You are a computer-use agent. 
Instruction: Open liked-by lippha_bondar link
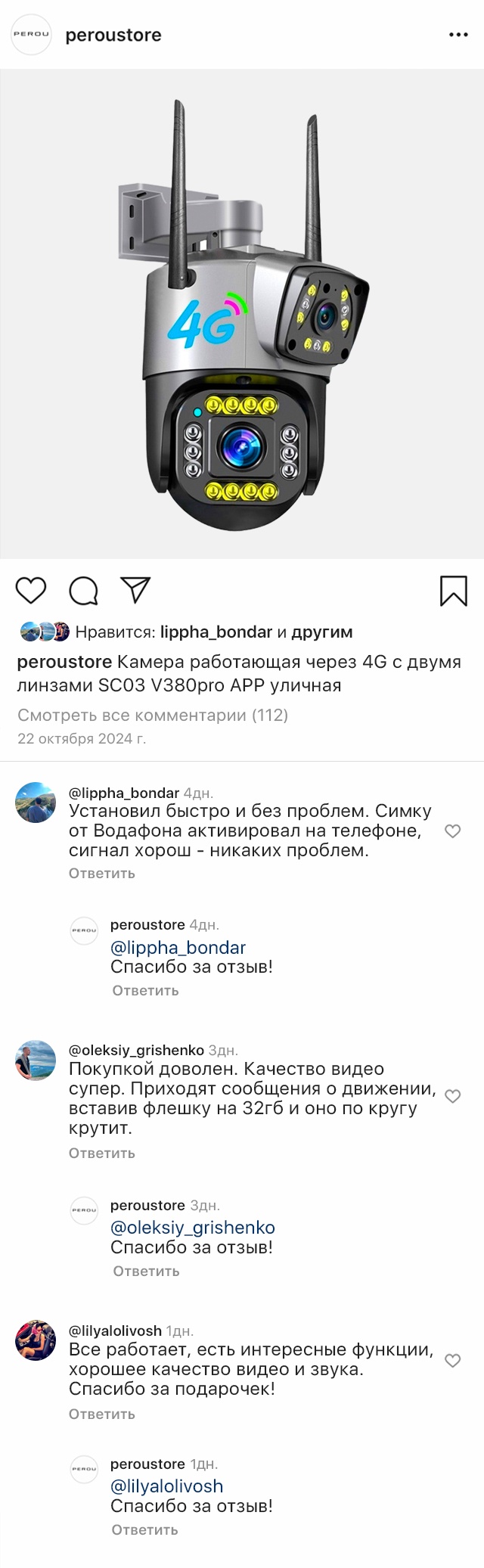pos(216,632)
